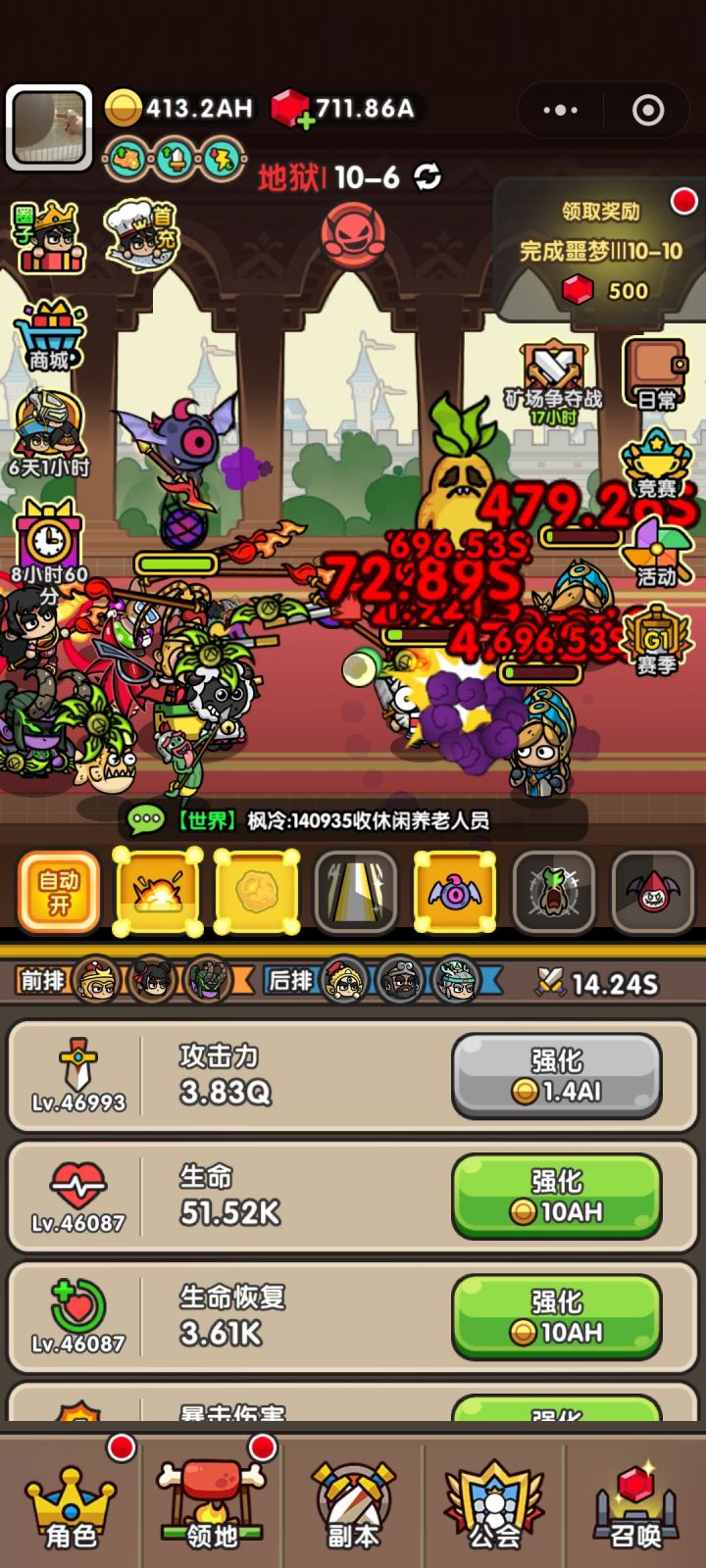Open the 圈子 community icon
Image resolution: width=706 pixels, height=1568 pixels.
tap(49, 240)
